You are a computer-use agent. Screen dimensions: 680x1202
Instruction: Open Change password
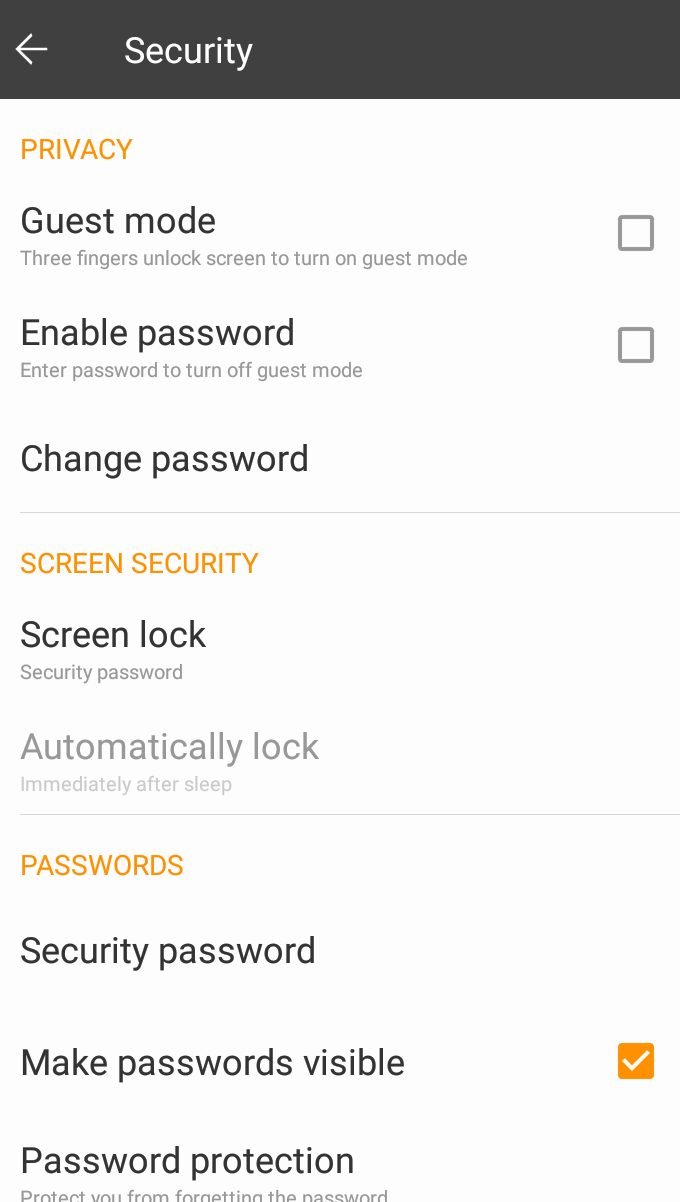click(165, 459)
